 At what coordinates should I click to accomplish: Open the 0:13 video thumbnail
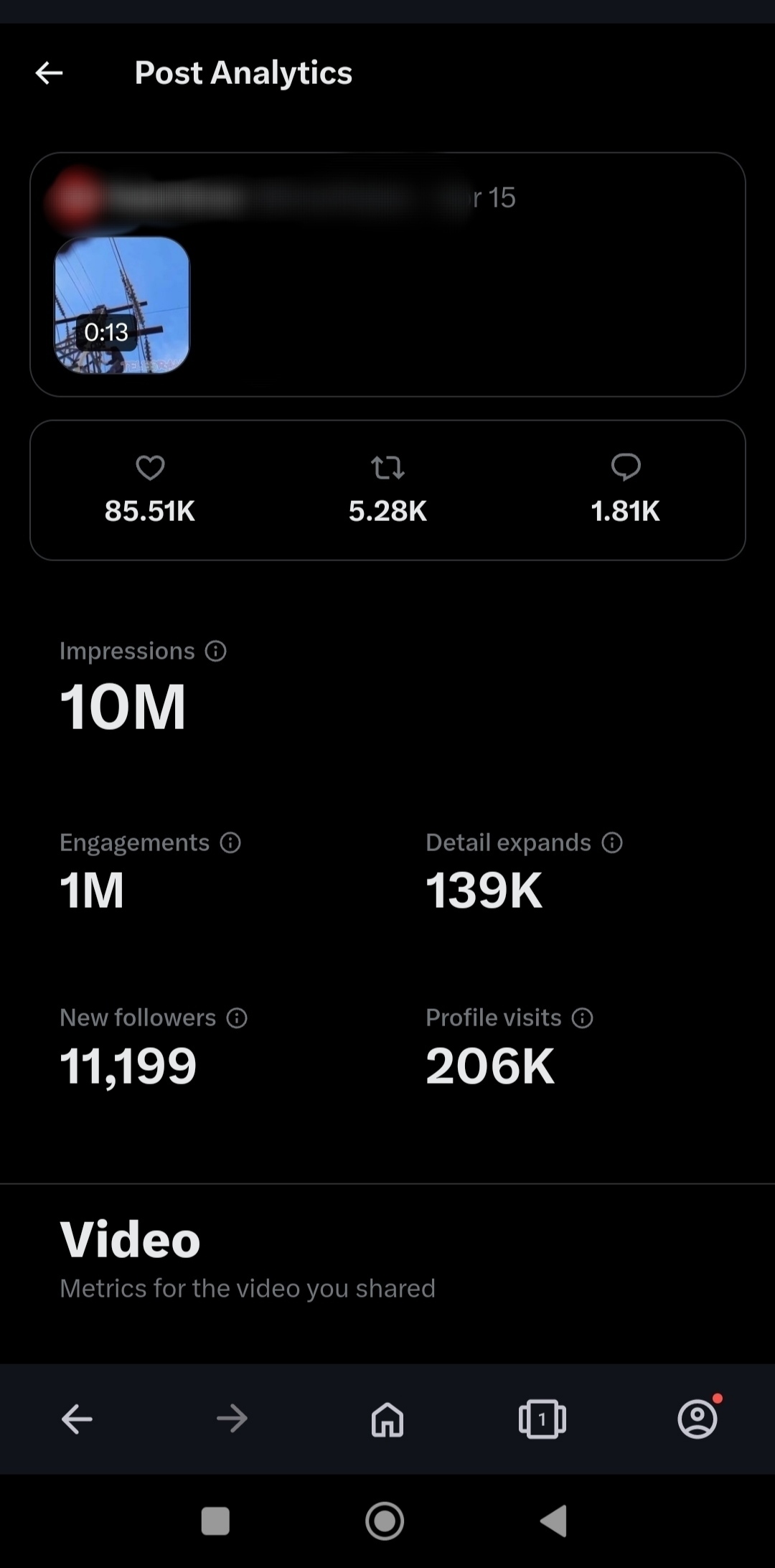(122, 305)
